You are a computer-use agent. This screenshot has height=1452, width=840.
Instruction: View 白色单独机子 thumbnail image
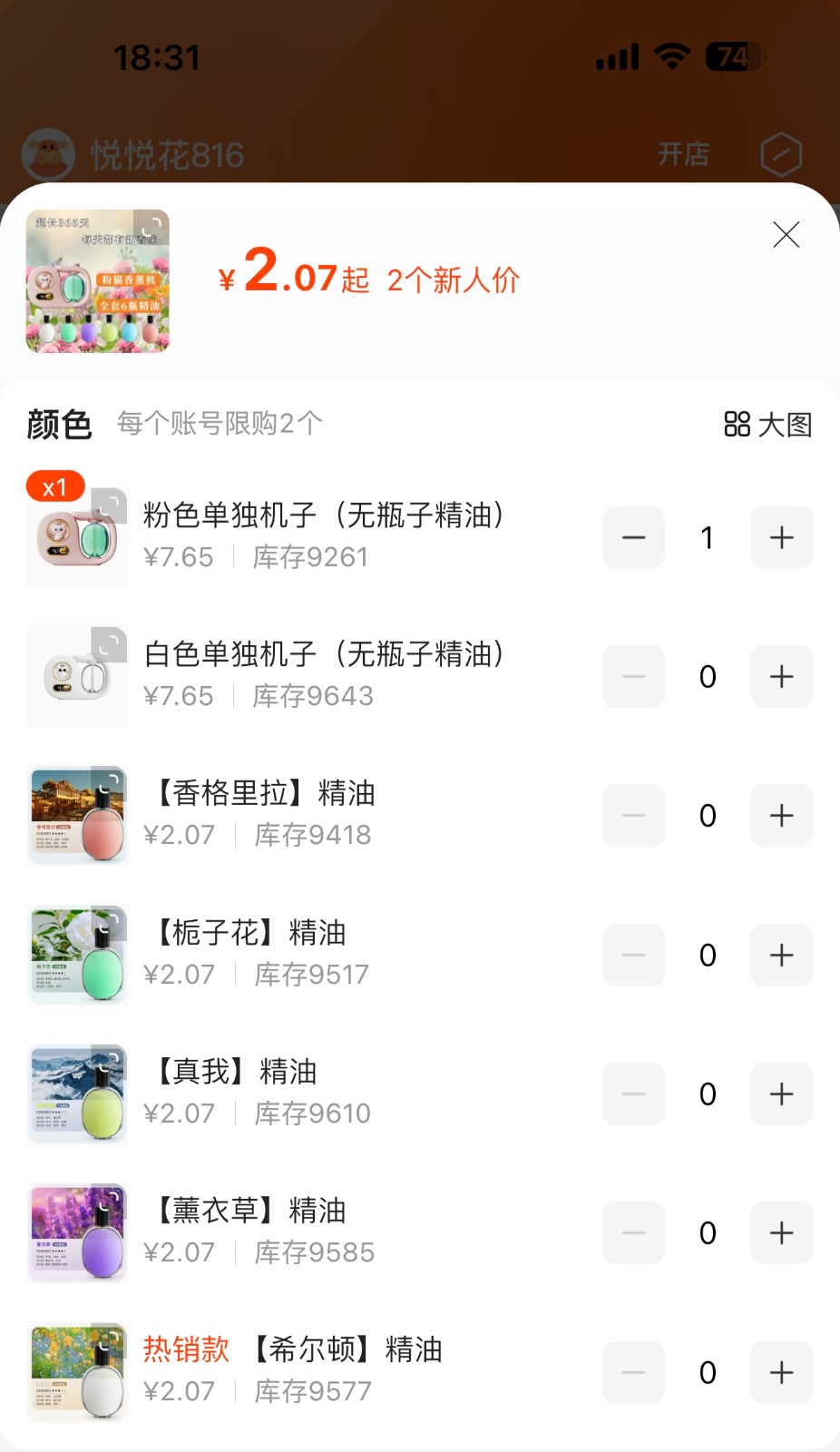pyautogui.click(x=78, y=677)
